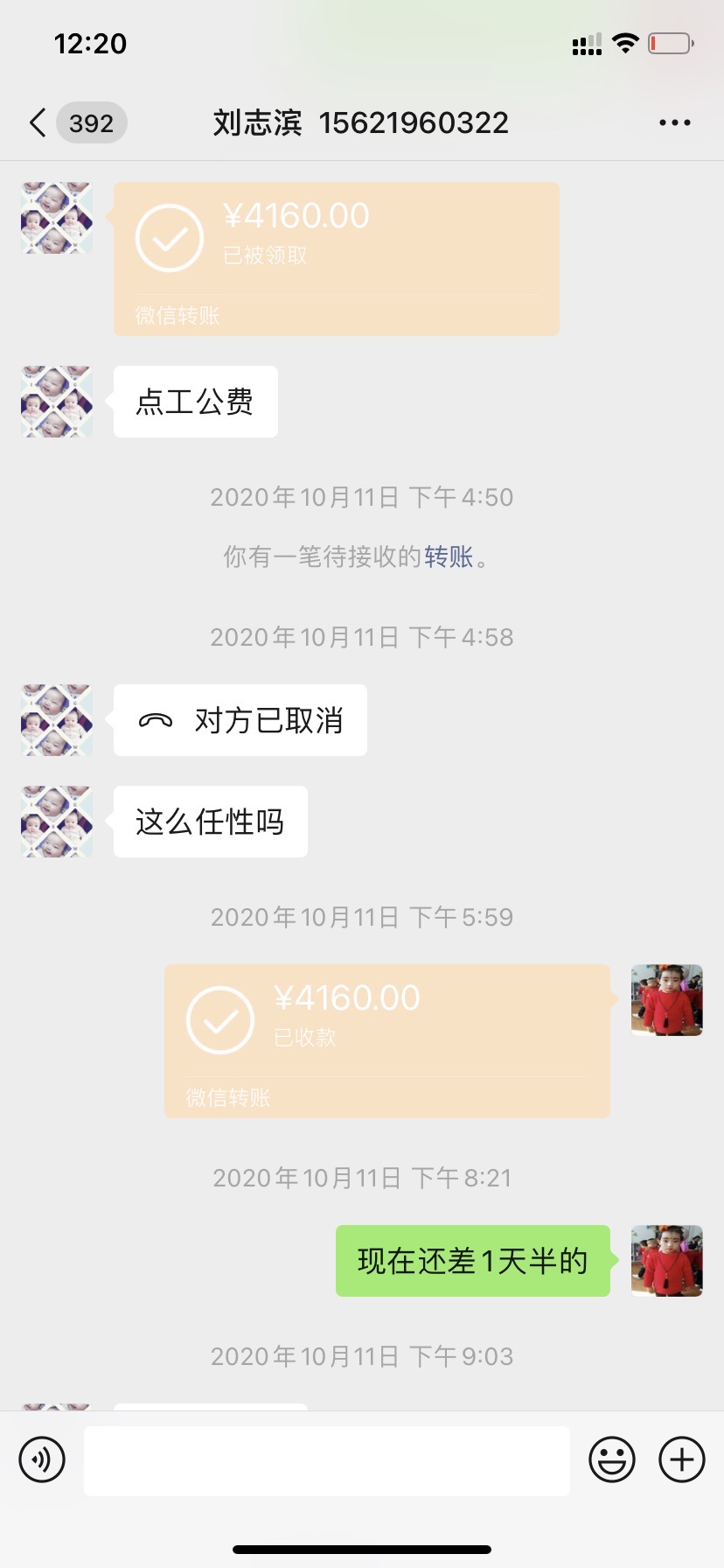Tap the 对方已取消 call message to redial
Viewport: 724px width, 1568px height.
240,720
